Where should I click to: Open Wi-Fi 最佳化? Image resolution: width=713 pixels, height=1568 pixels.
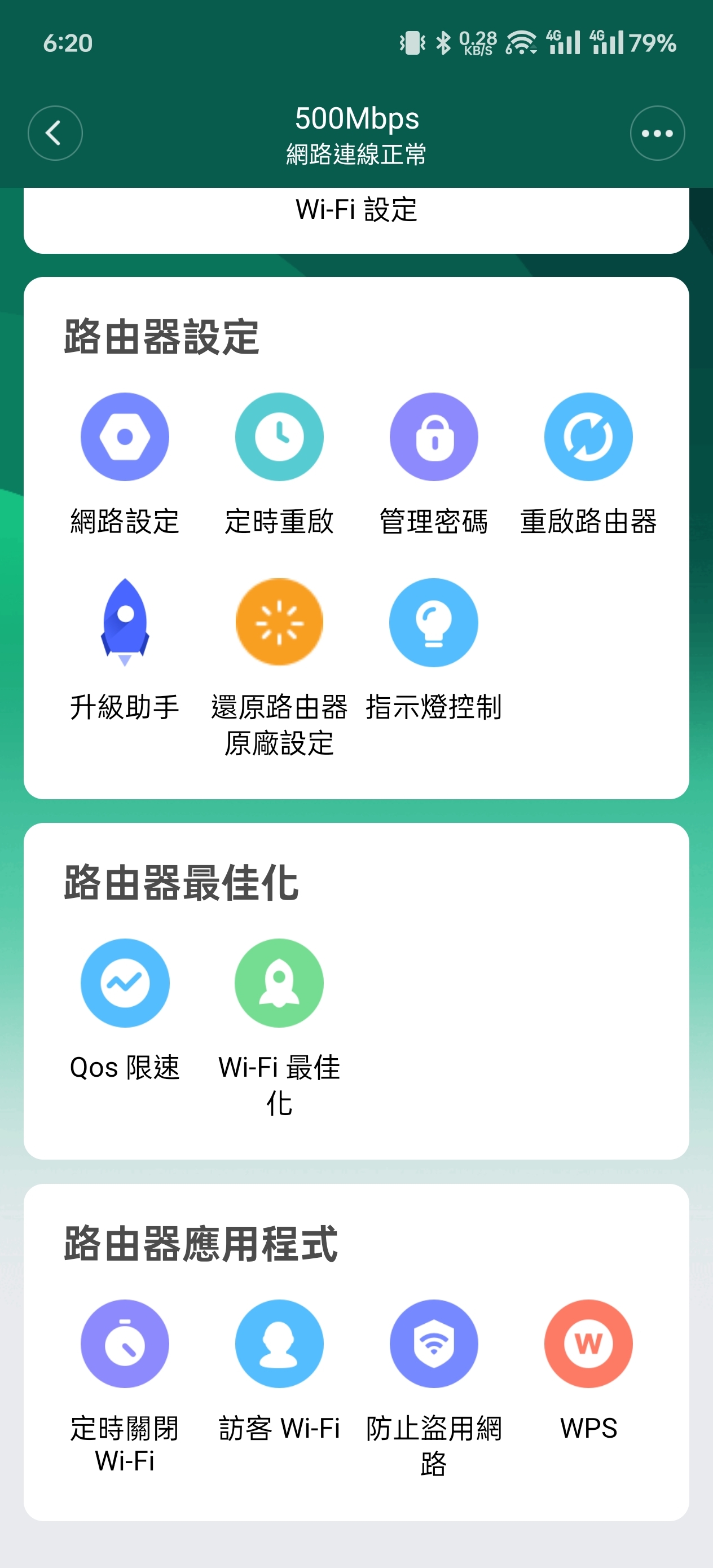279,1028
